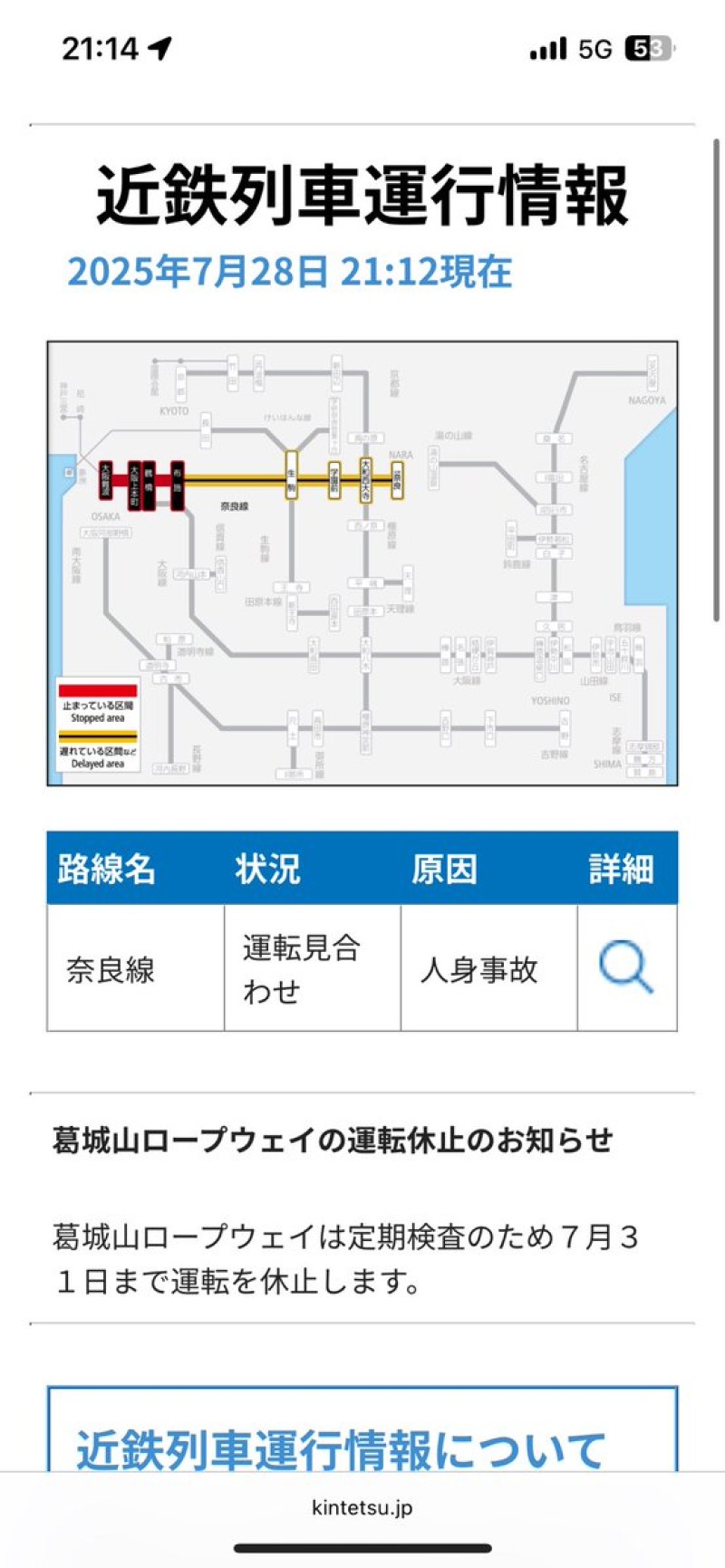Tap the kintetsu.jp address bar
The image size is (725, 1568).
point(362,1507)
